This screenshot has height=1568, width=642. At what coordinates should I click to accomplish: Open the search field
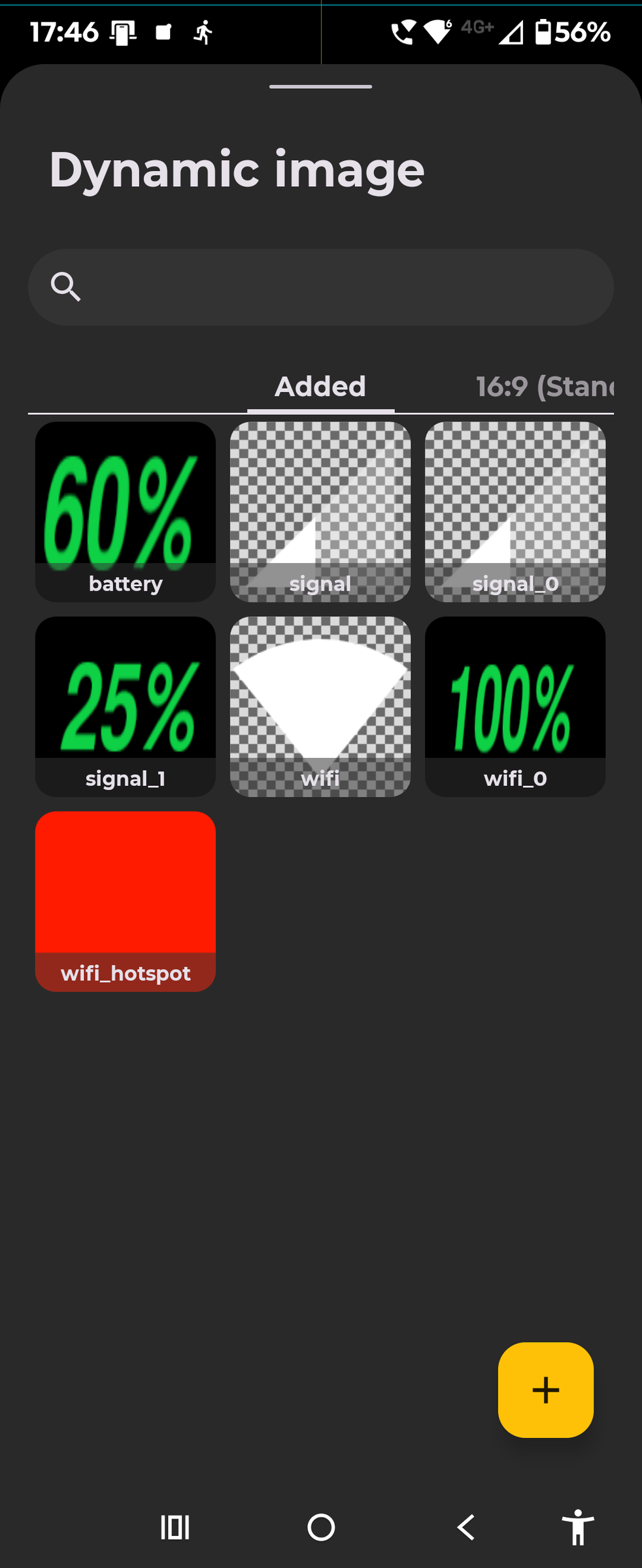point(320,287)
